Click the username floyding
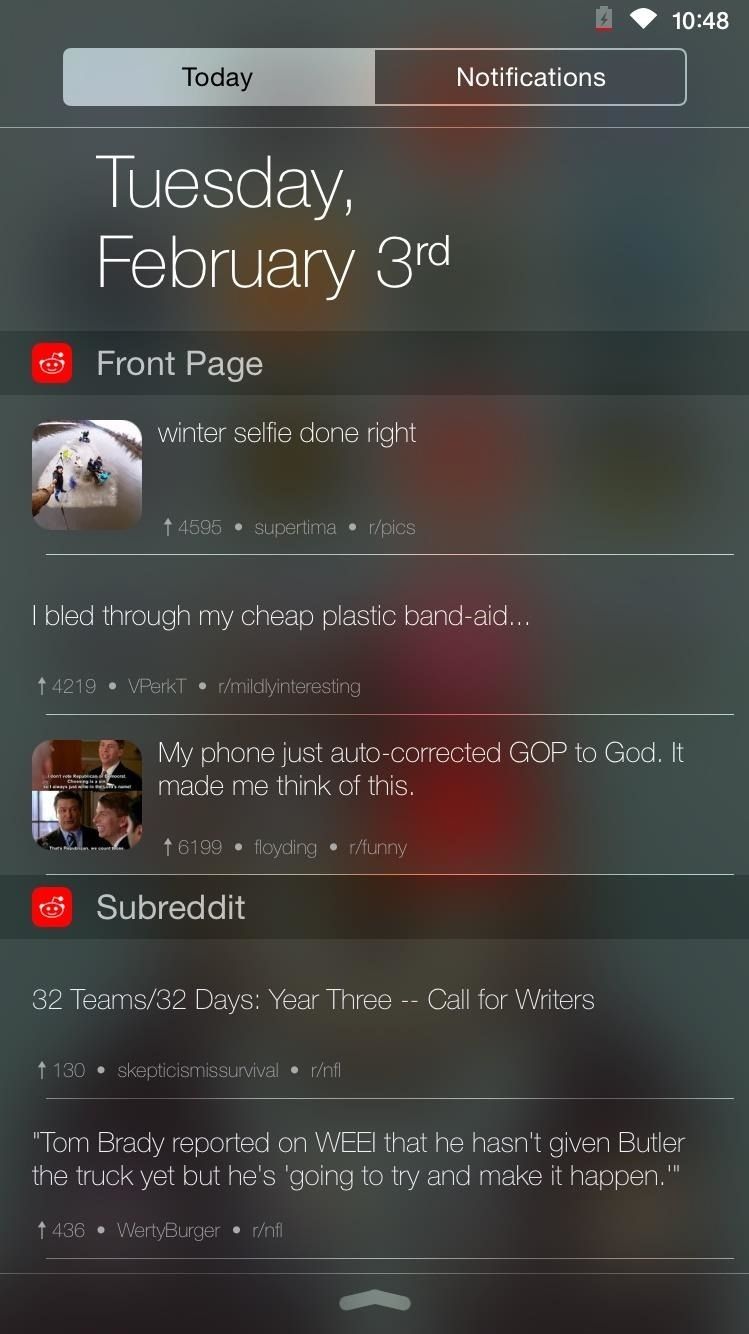The width and height of the screenshot is (749, 1334). pyautogui.click(x=285, y=846)
